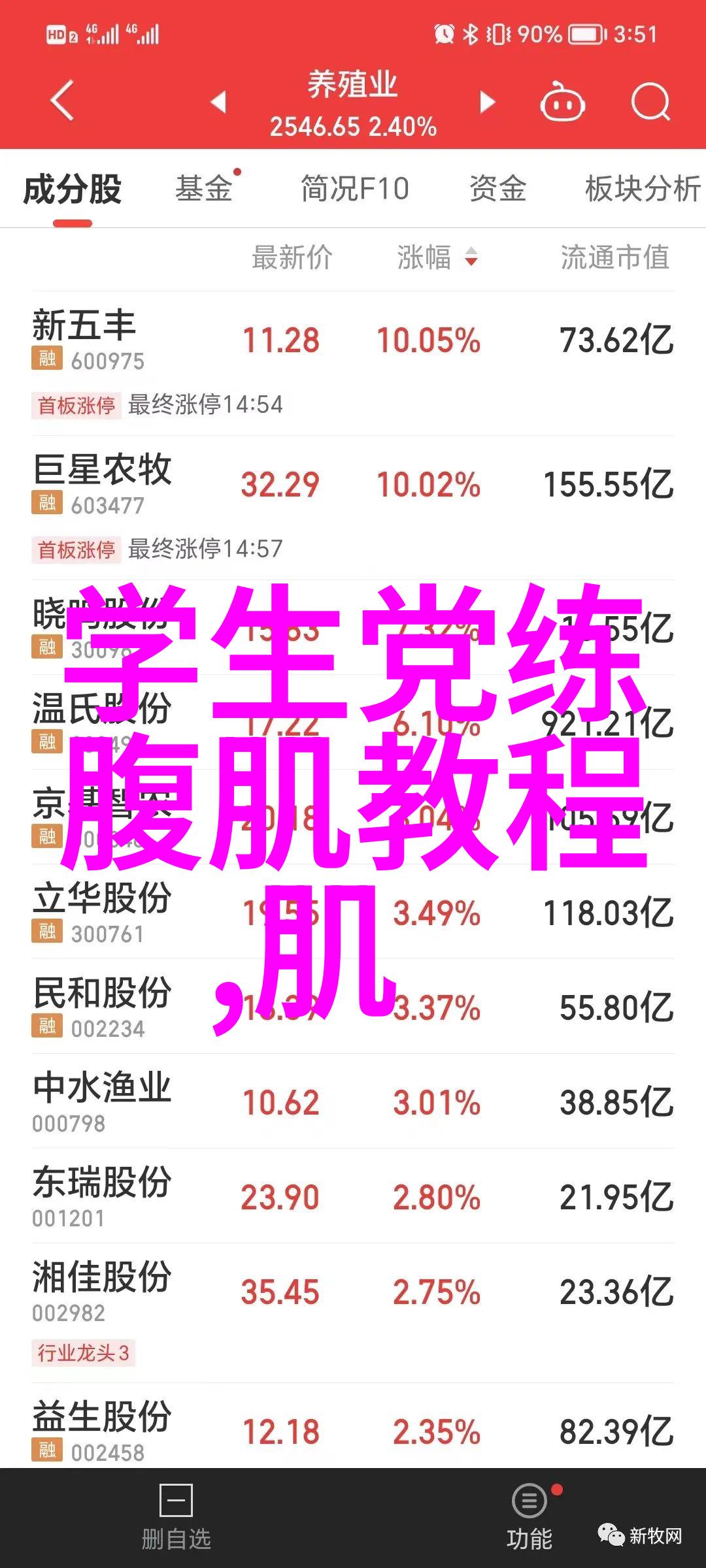Screen dimensions: 706x1568
Task: Open the 板块分析 tab
Action: pos(642,189)
